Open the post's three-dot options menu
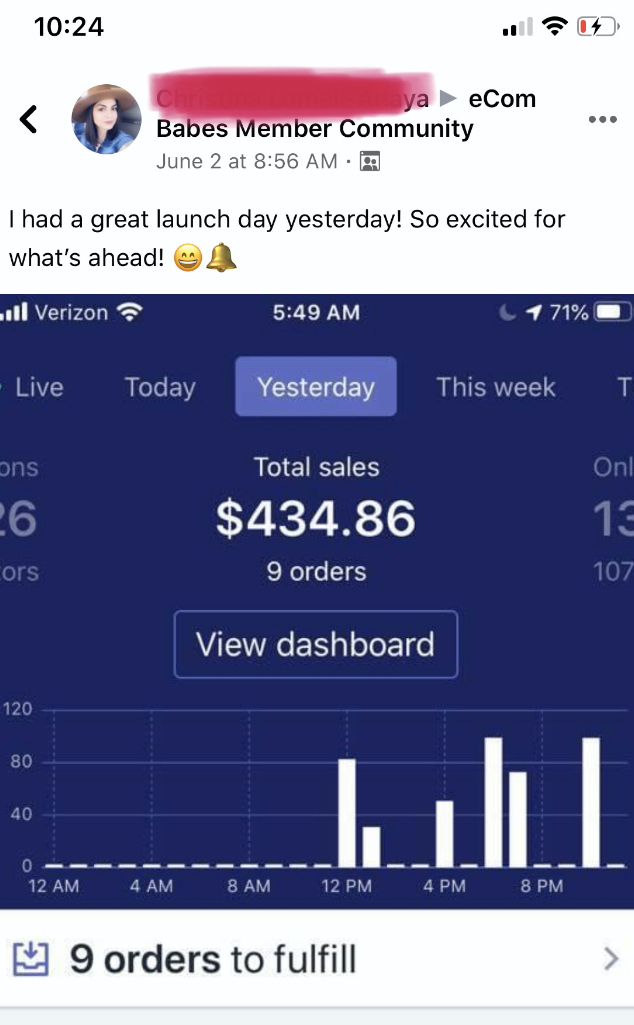This screenshot has height=1025, width=634. pyautogui.click(x=602, y=119)
